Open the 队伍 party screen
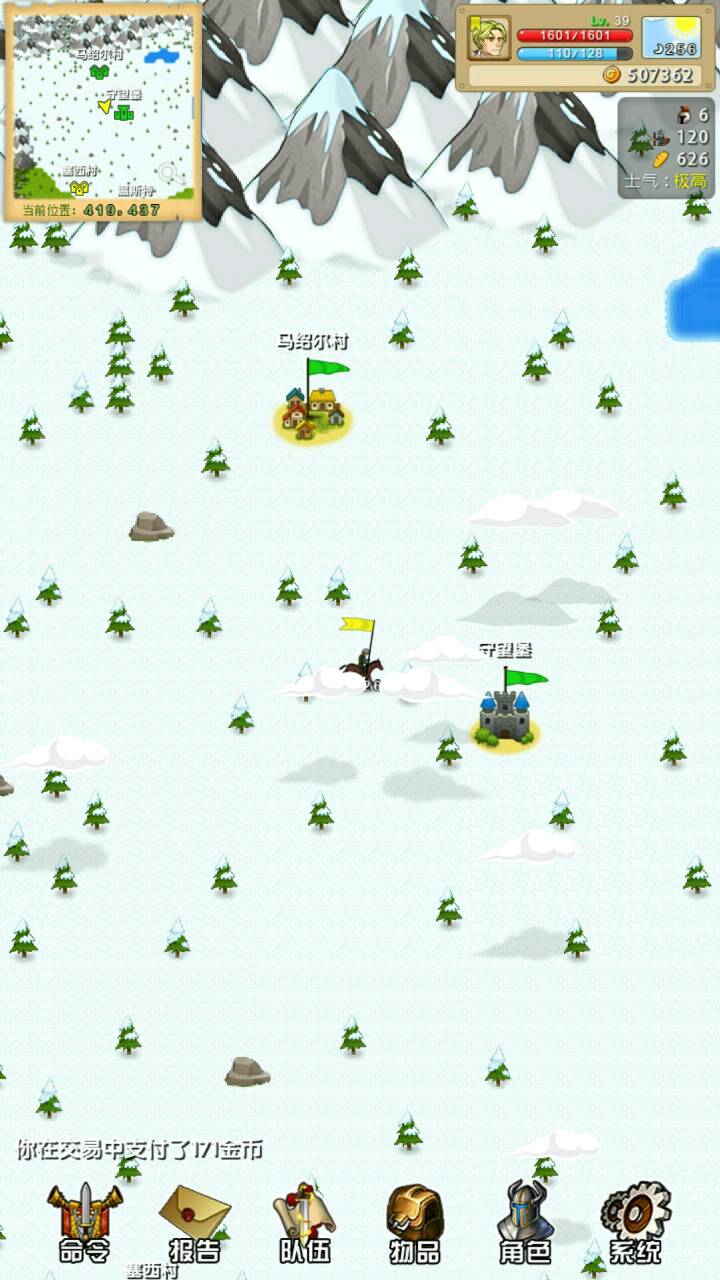720x1280 pixels. 304,1222
